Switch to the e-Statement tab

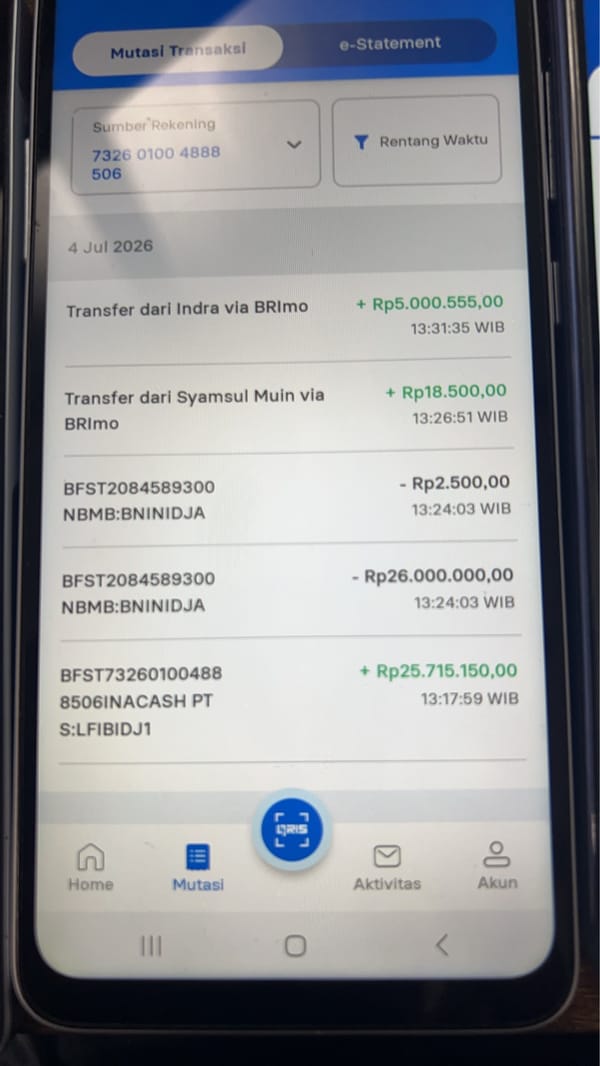point(390,43)
